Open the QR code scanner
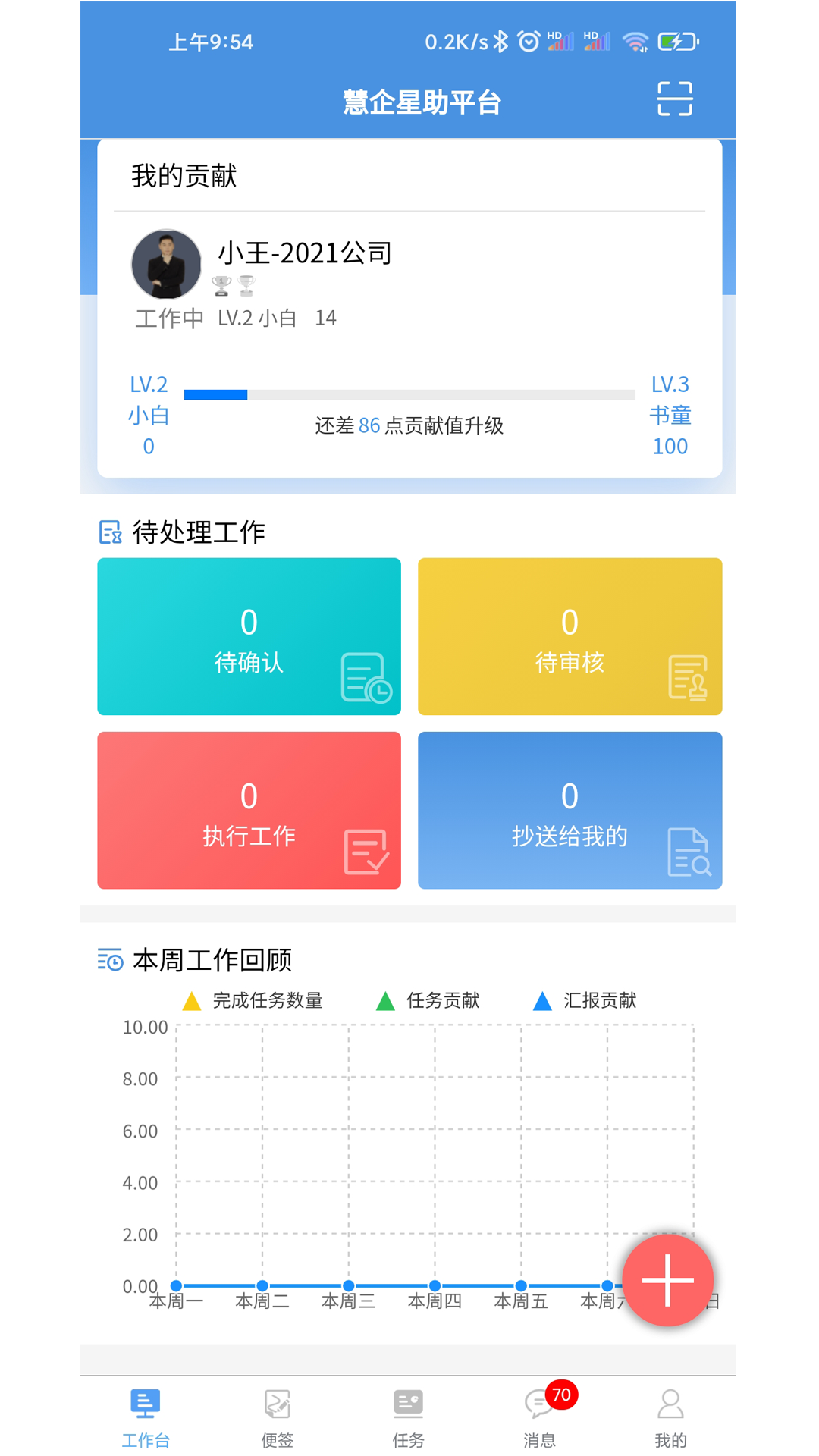Screen dimensions: 819x1456 pos(673,99)
